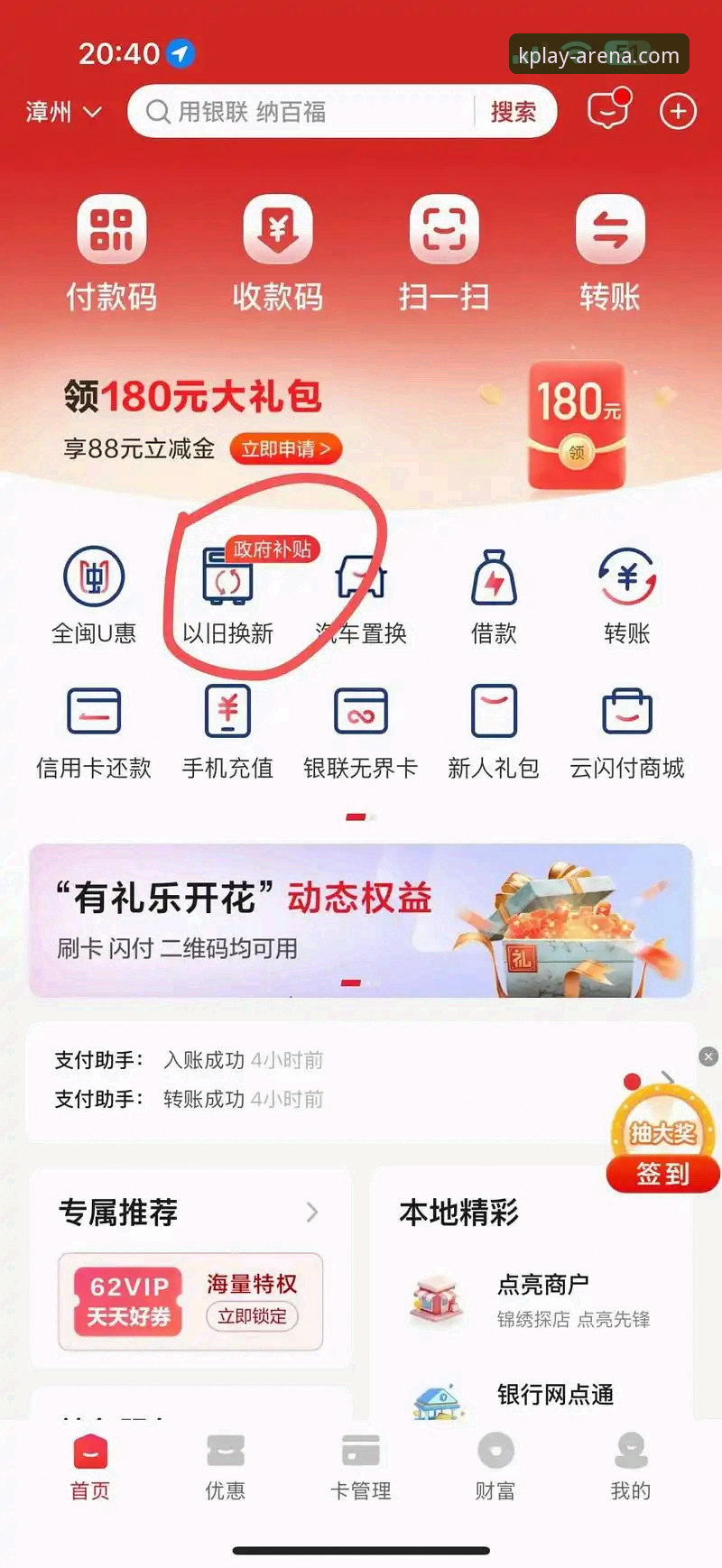Image resolution: width=722 pixels, height=1568 pixels.
Task: Open the 漳州 city selector dropdown
Action: (63, 112)
